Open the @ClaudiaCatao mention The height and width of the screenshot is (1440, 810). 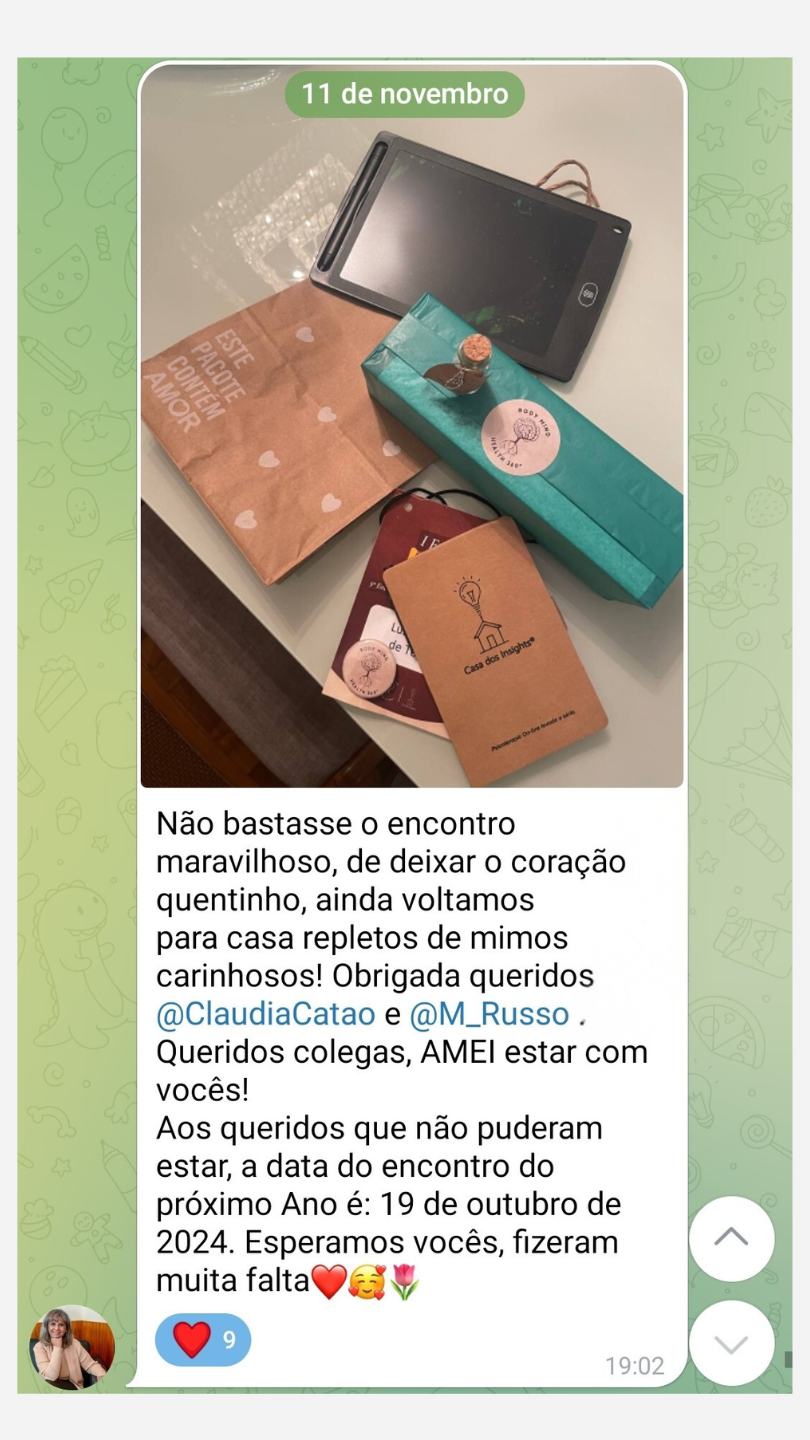pyautogui.click(x=265, y=1014)
